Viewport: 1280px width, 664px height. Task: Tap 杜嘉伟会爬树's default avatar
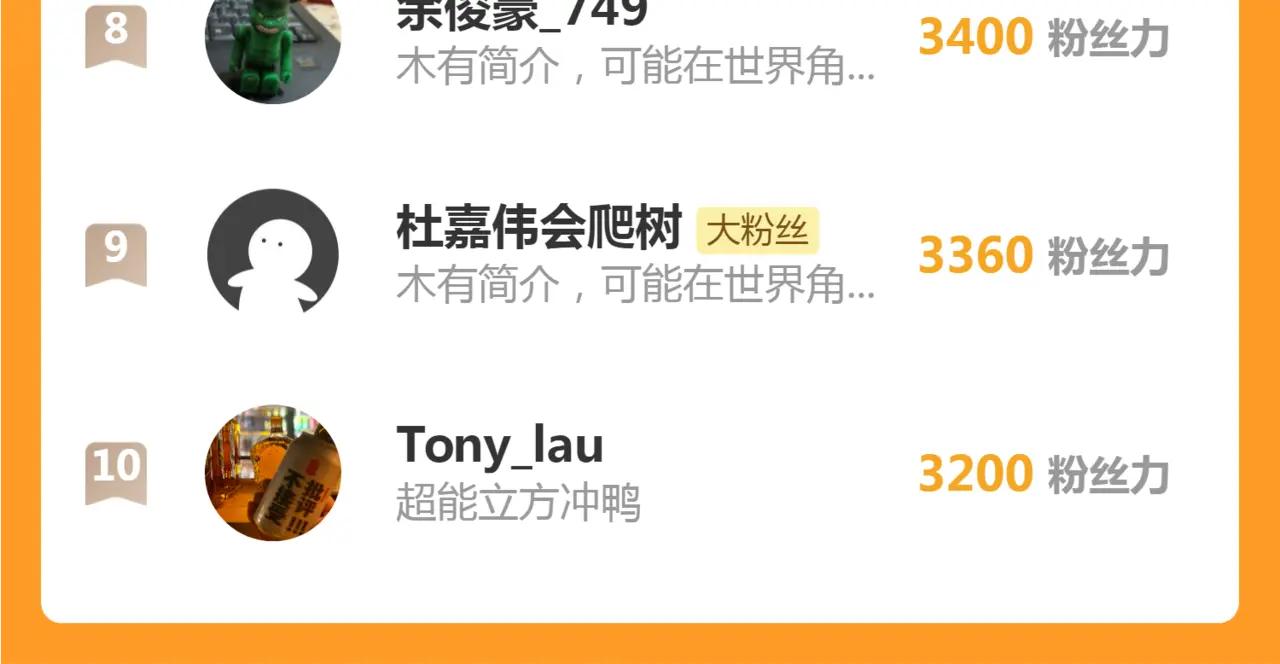point(273,255)
